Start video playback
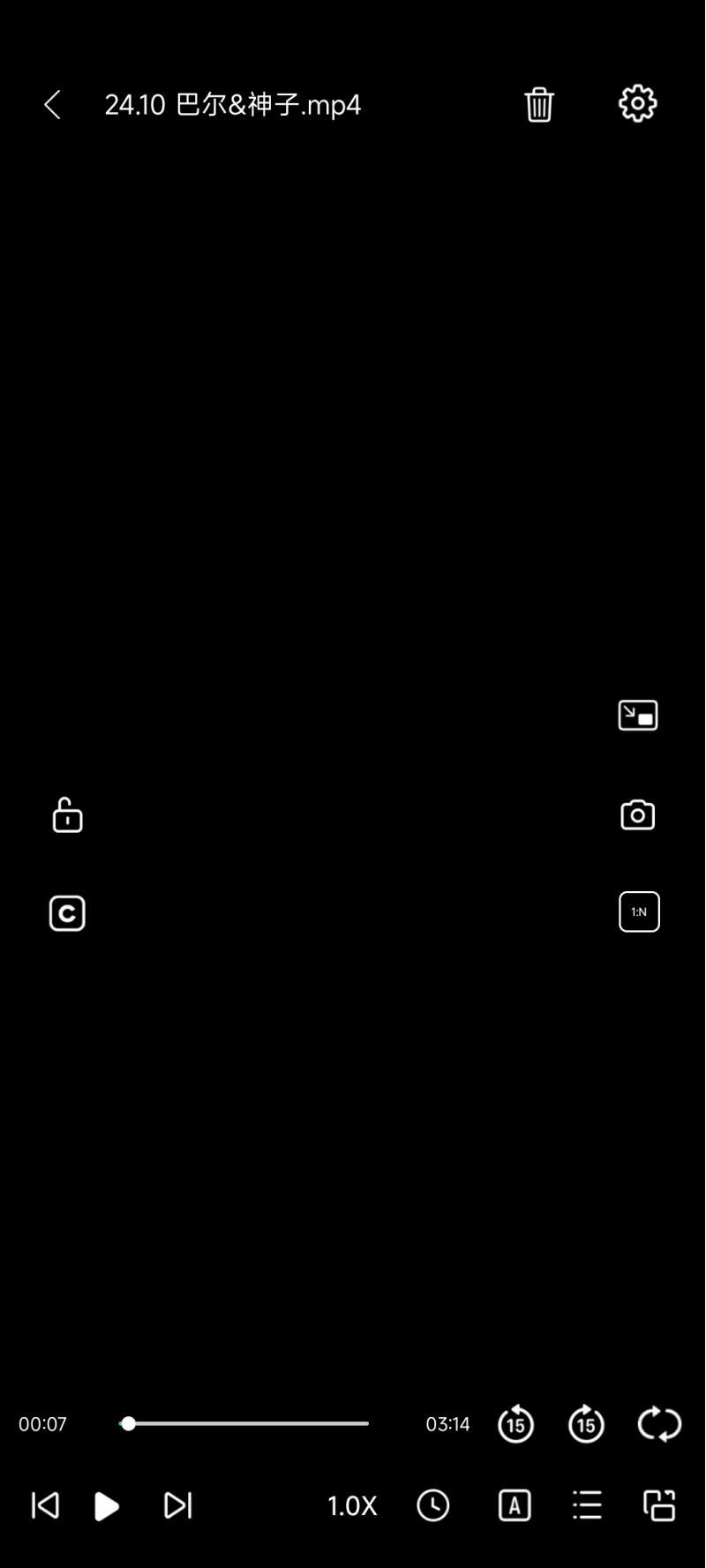This screenshot has height=1568, width=706. (x=106, y=1505)
